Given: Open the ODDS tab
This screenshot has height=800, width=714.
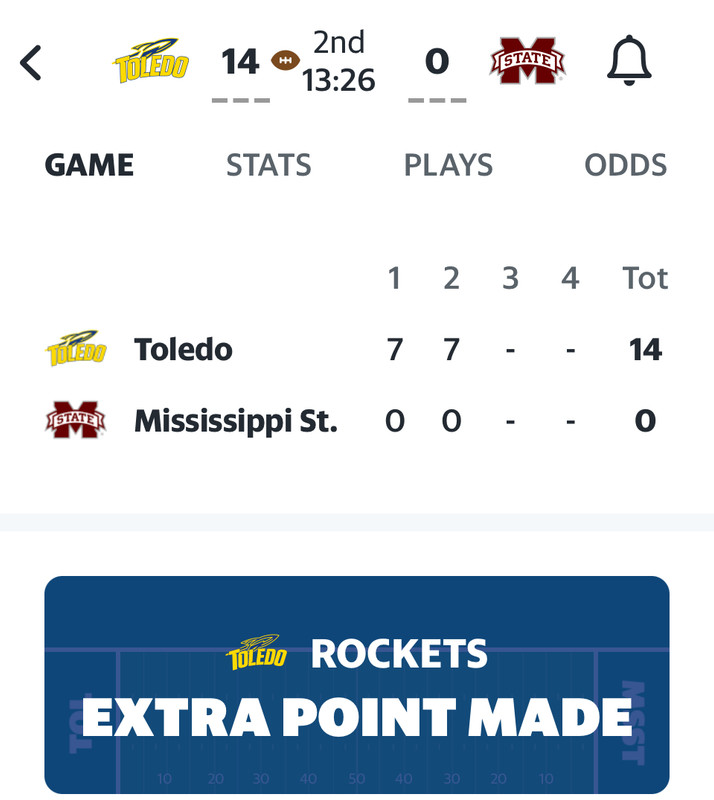Looking at the screenshot, I should coord(625,165).
